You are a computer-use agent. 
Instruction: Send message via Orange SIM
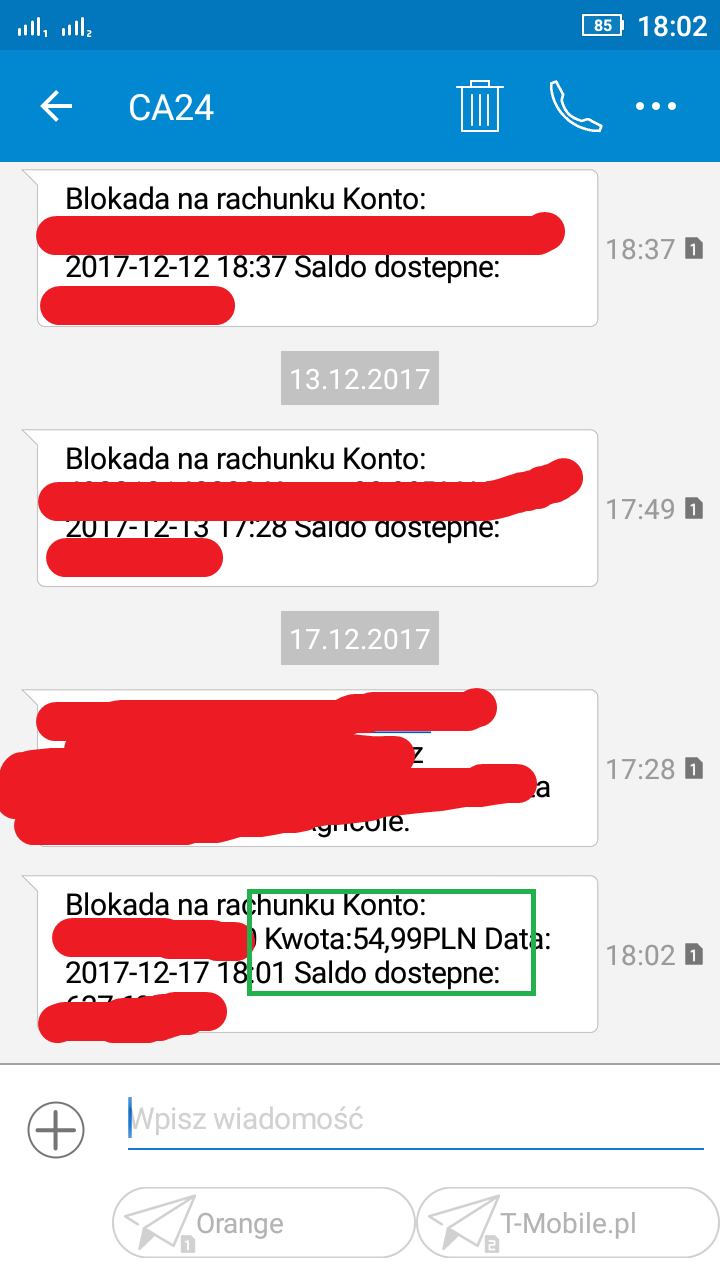tap(263, 1222)
